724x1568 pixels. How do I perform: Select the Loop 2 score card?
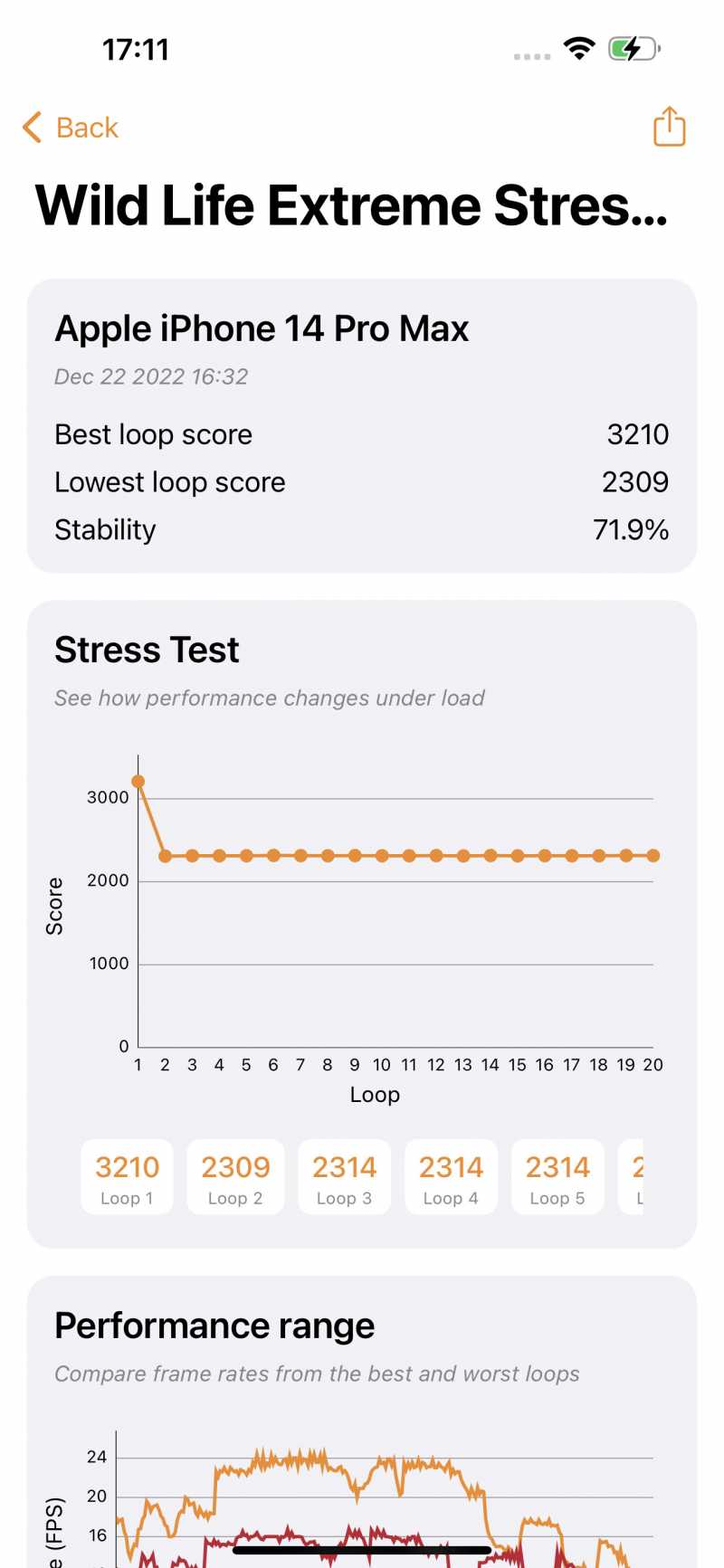point(235,1176)
